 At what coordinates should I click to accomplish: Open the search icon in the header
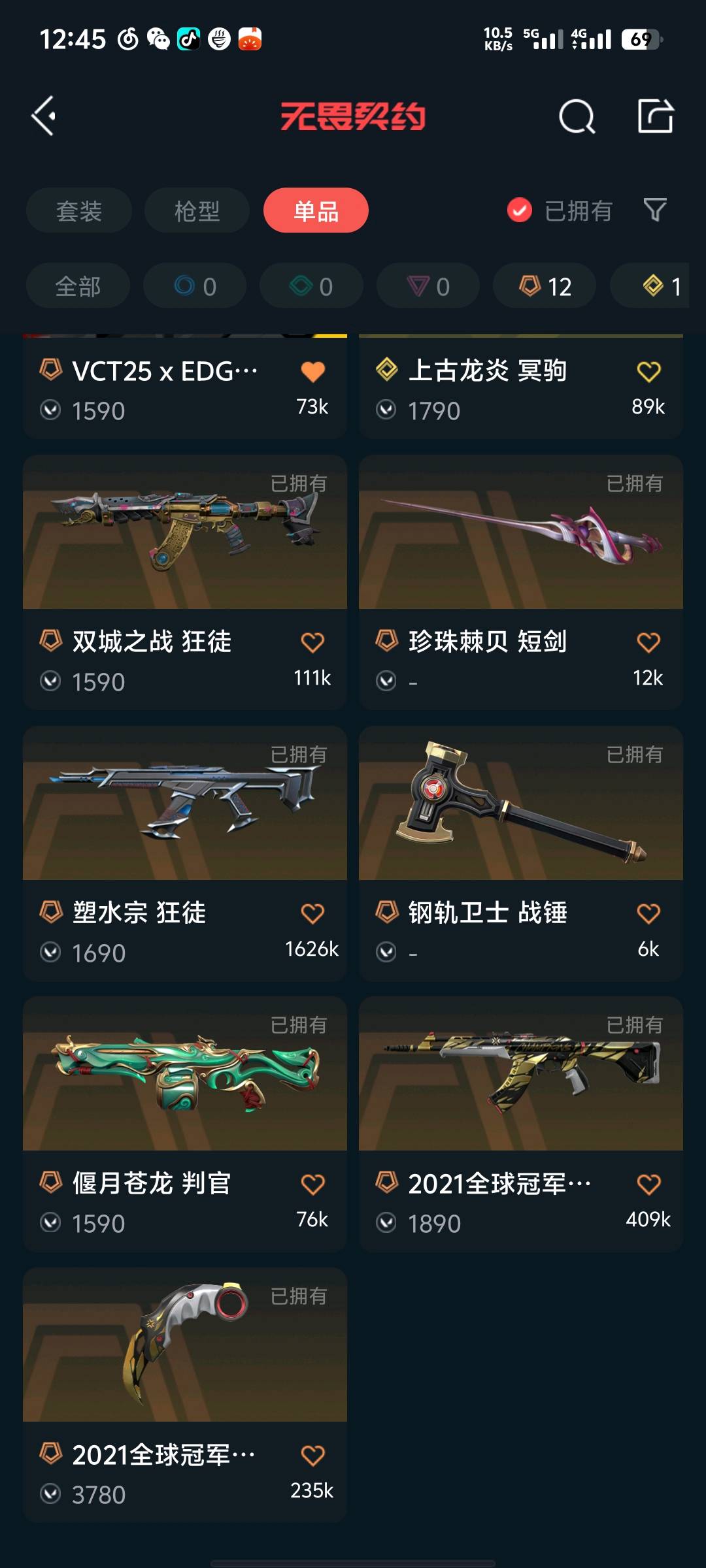pyautogui.click(x=577, y=117)
